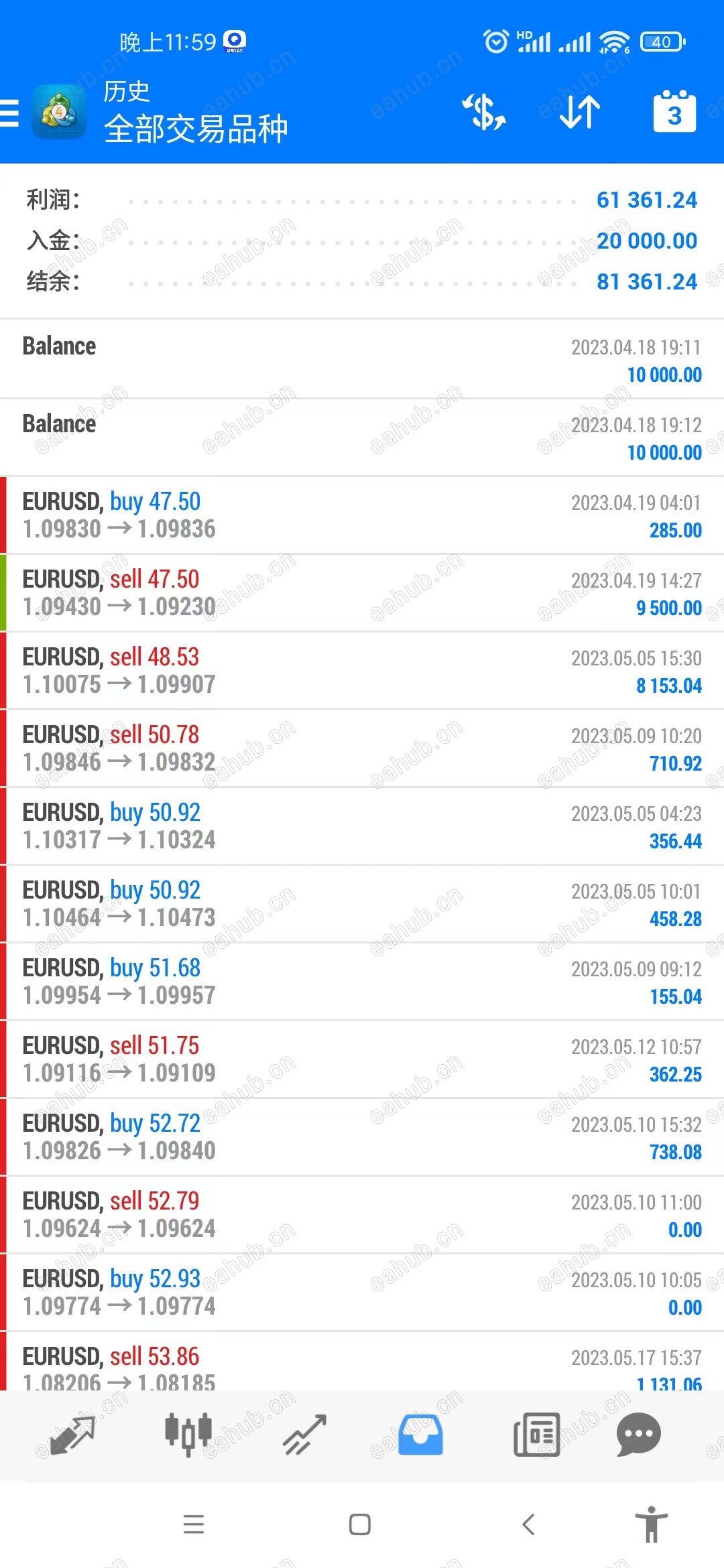
Task: Open the History tab
Action: click(420, 1435)
